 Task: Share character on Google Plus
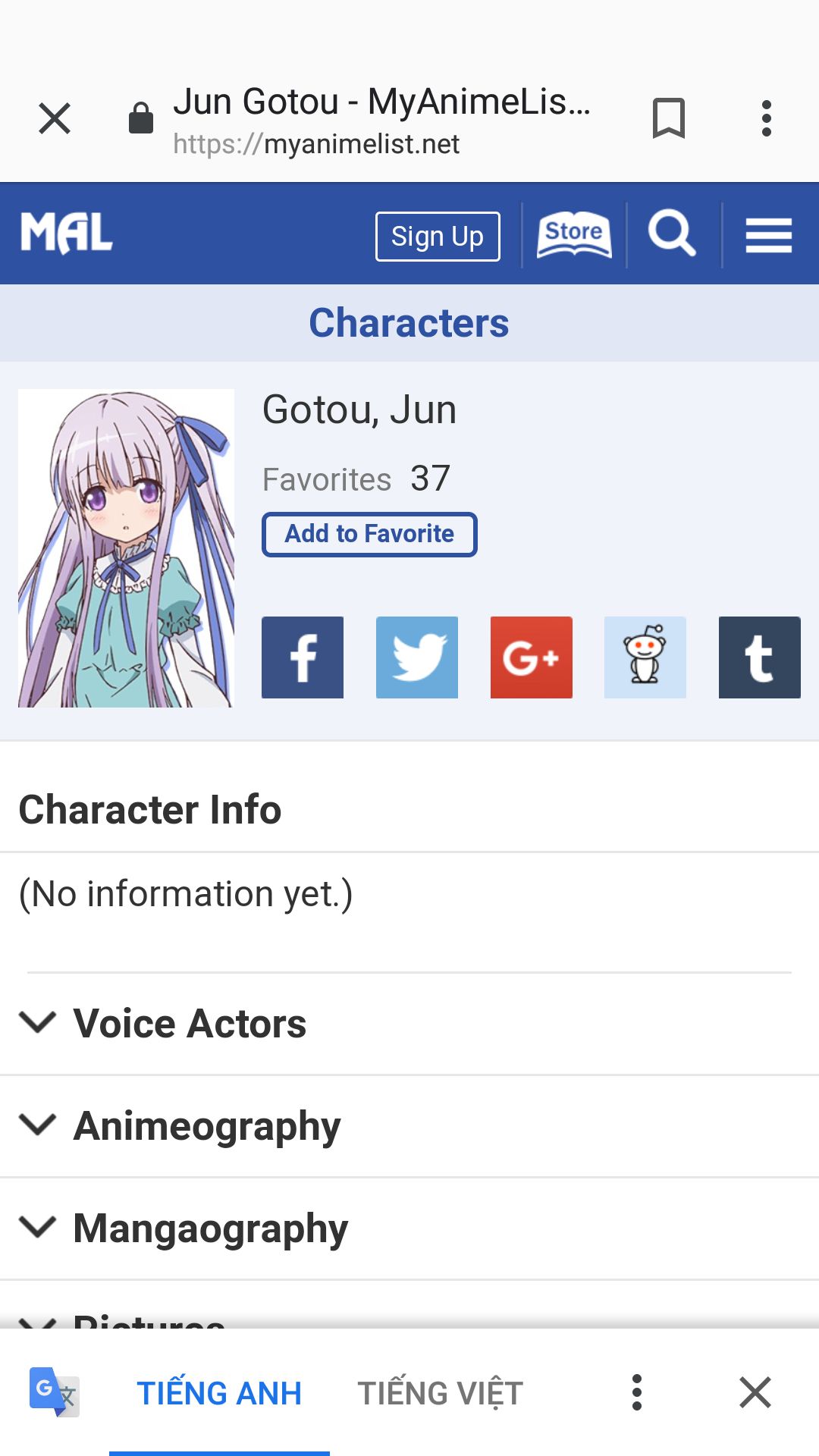click(532, 657)
